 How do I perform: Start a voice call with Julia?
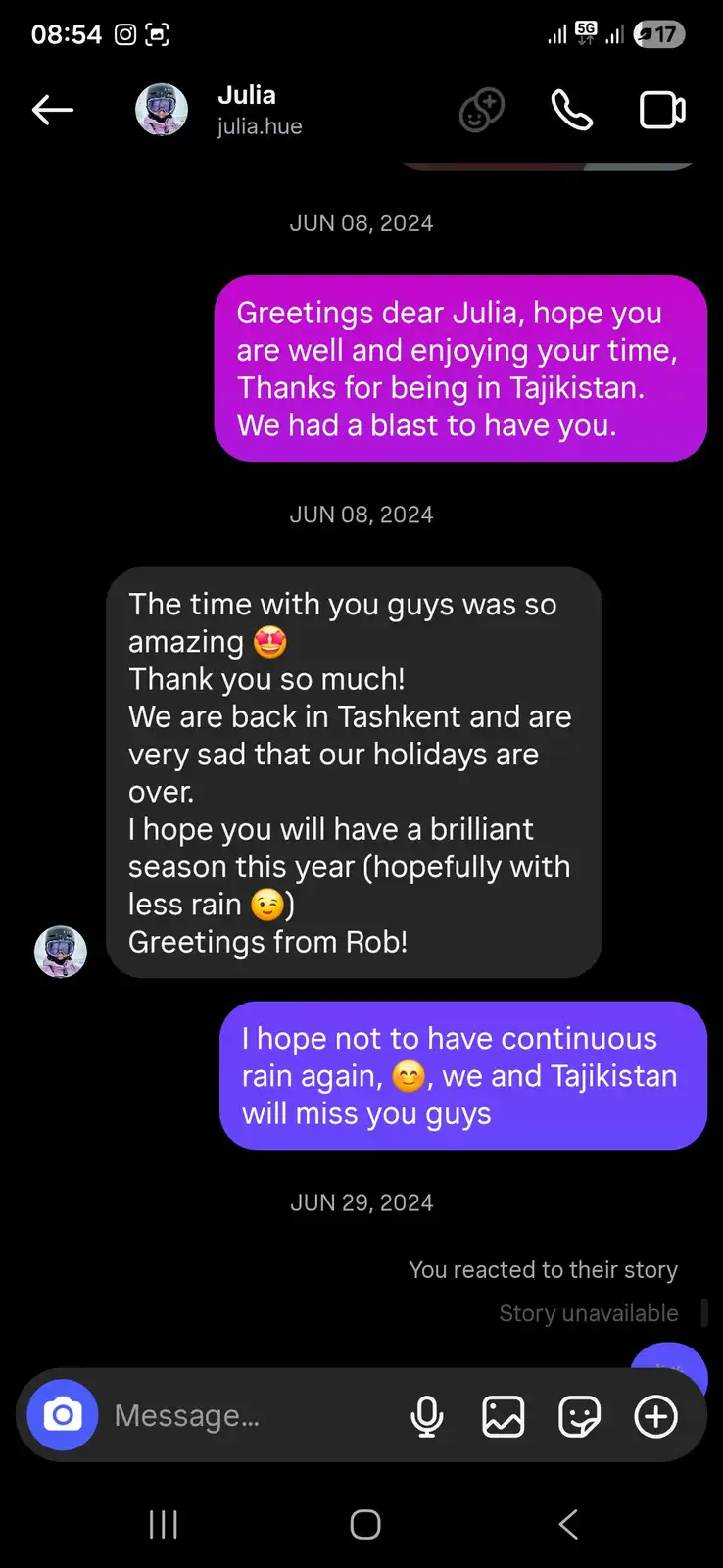point(572,110)
